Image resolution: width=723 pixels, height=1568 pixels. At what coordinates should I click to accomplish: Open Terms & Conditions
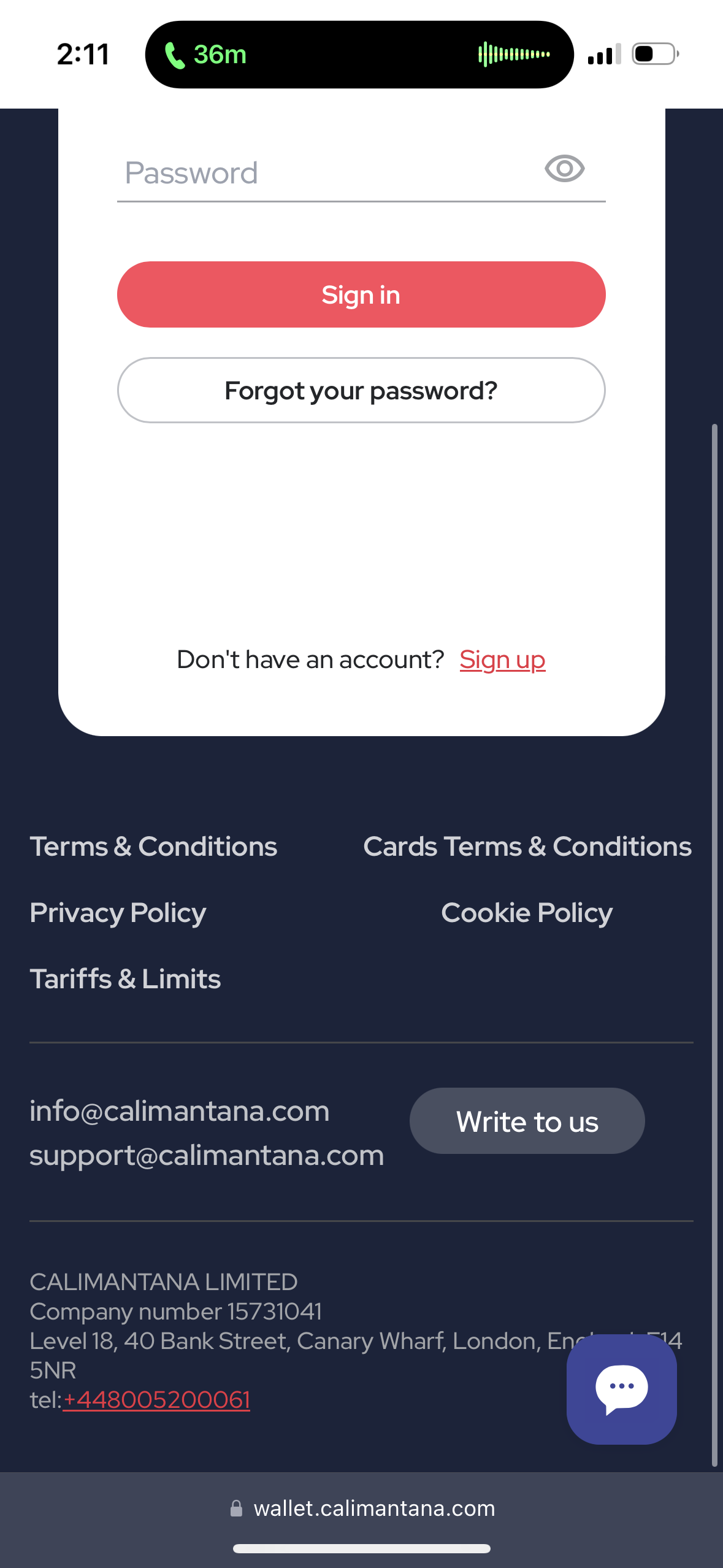coord(153,847)
